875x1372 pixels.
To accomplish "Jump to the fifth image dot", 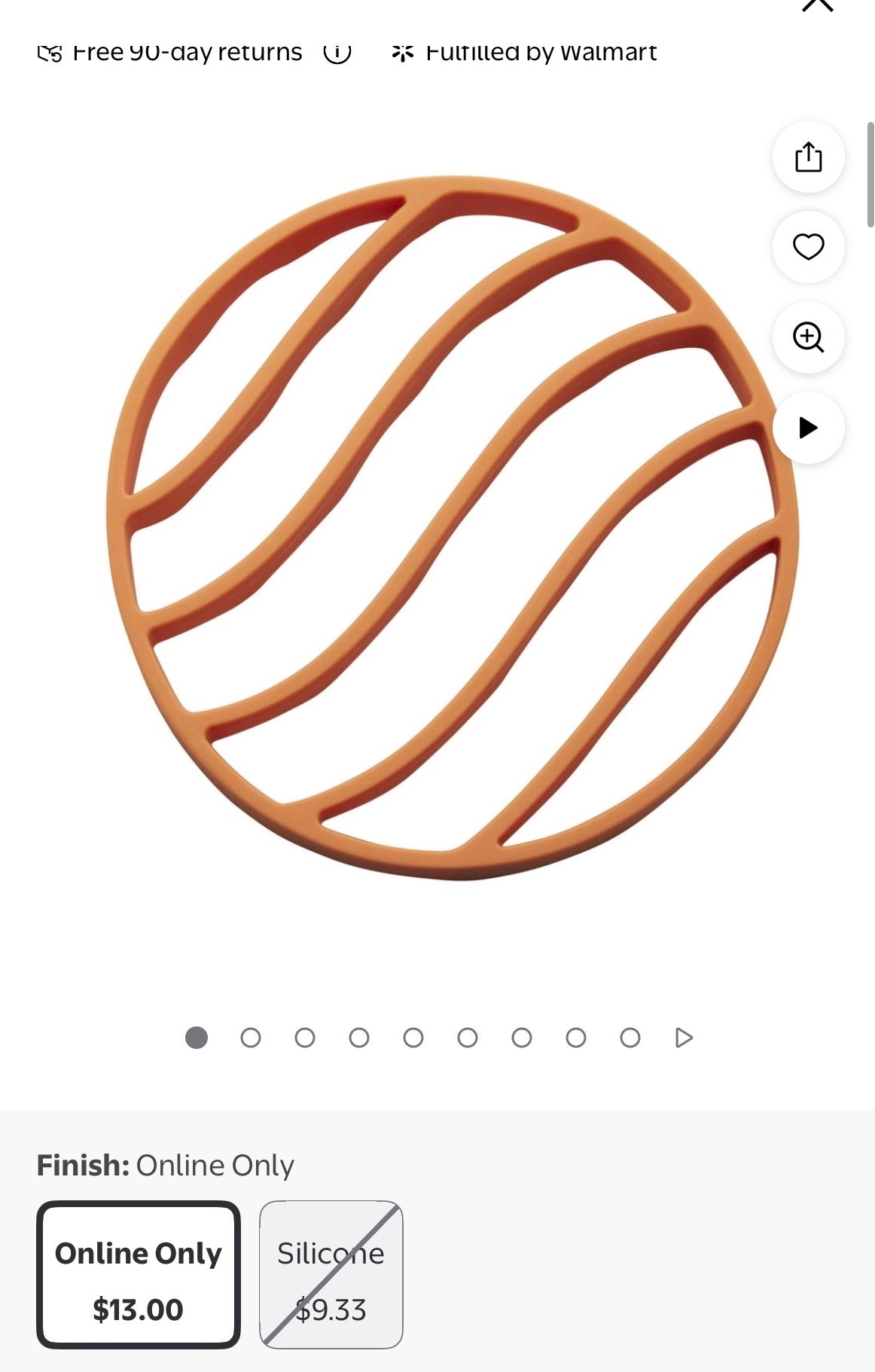I will [413, 1038].
